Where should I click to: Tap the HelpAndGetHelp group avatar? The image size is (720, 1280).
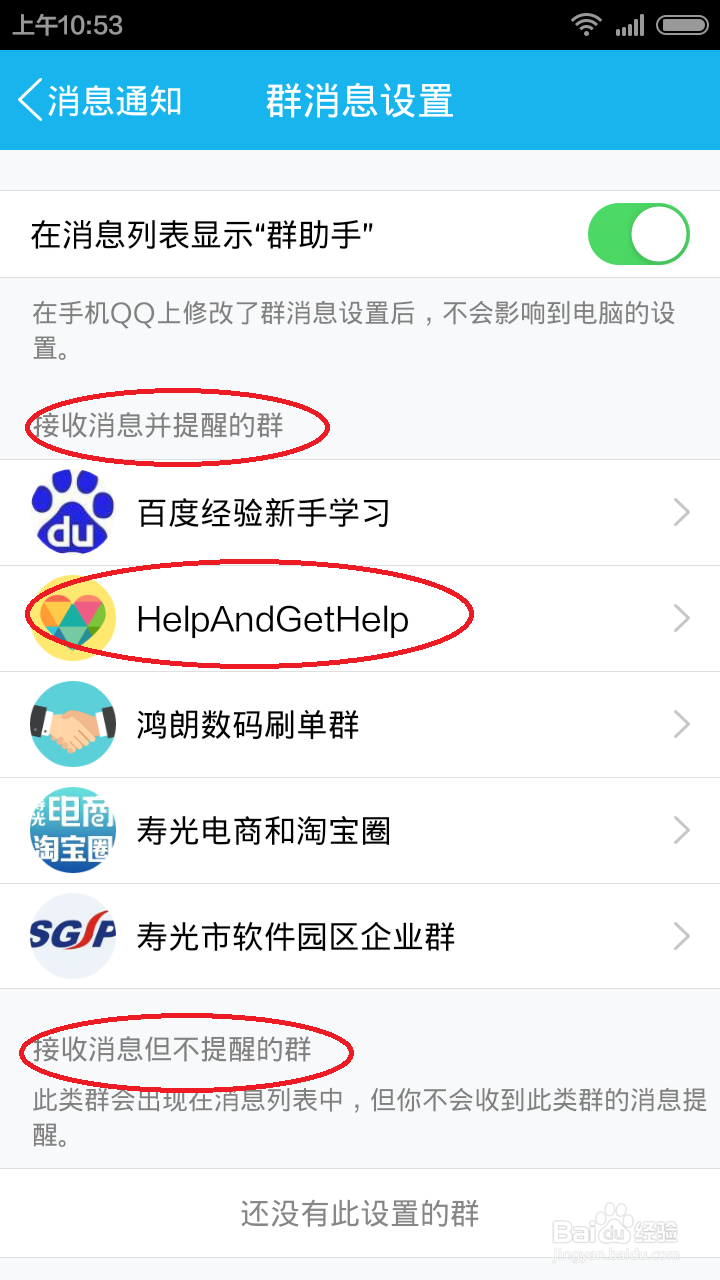pyautogui.click(x=72, y=618)
